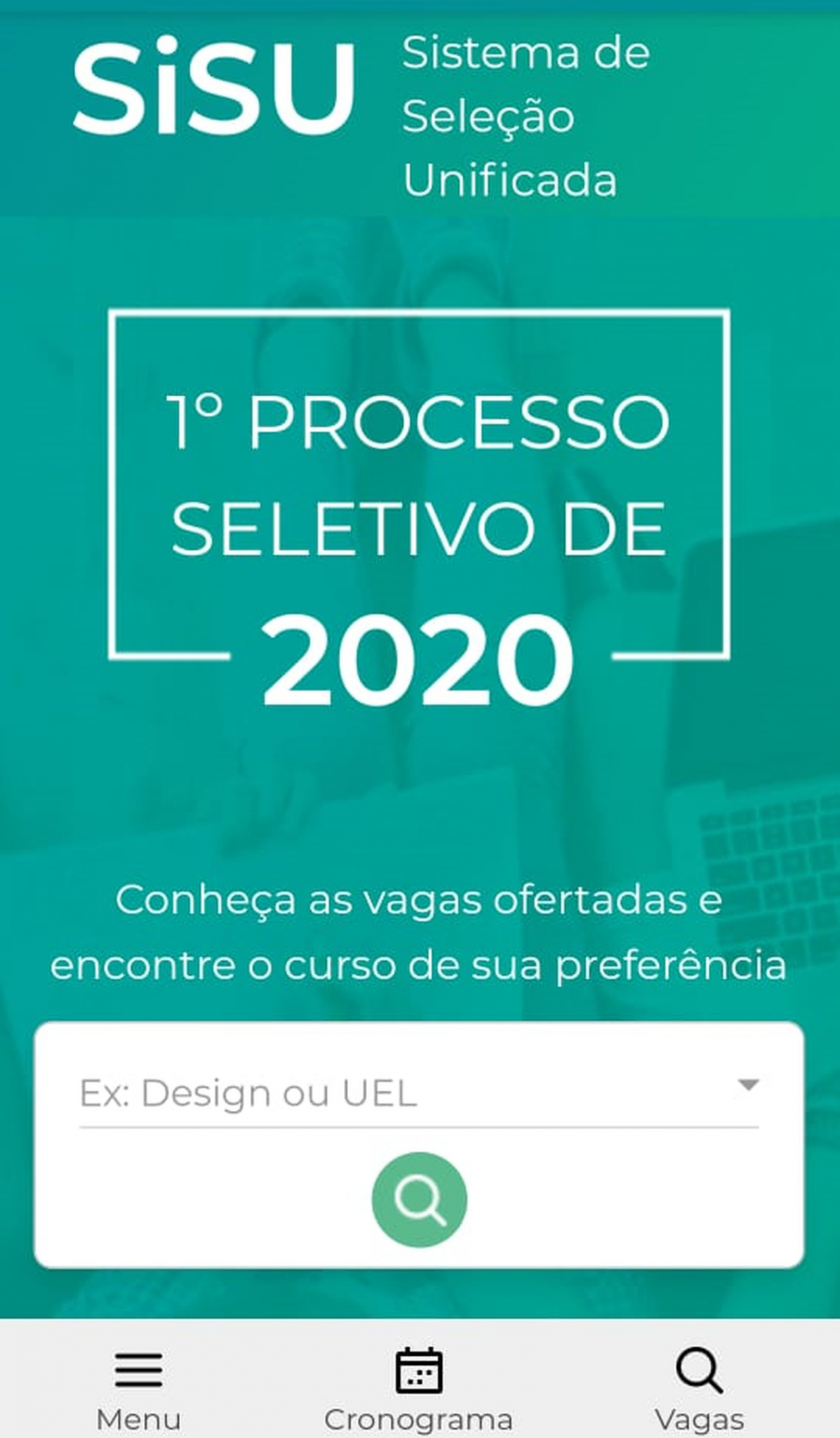Open the Menu drawer
840x1438 pixels.
click(x=138, y=1387)
